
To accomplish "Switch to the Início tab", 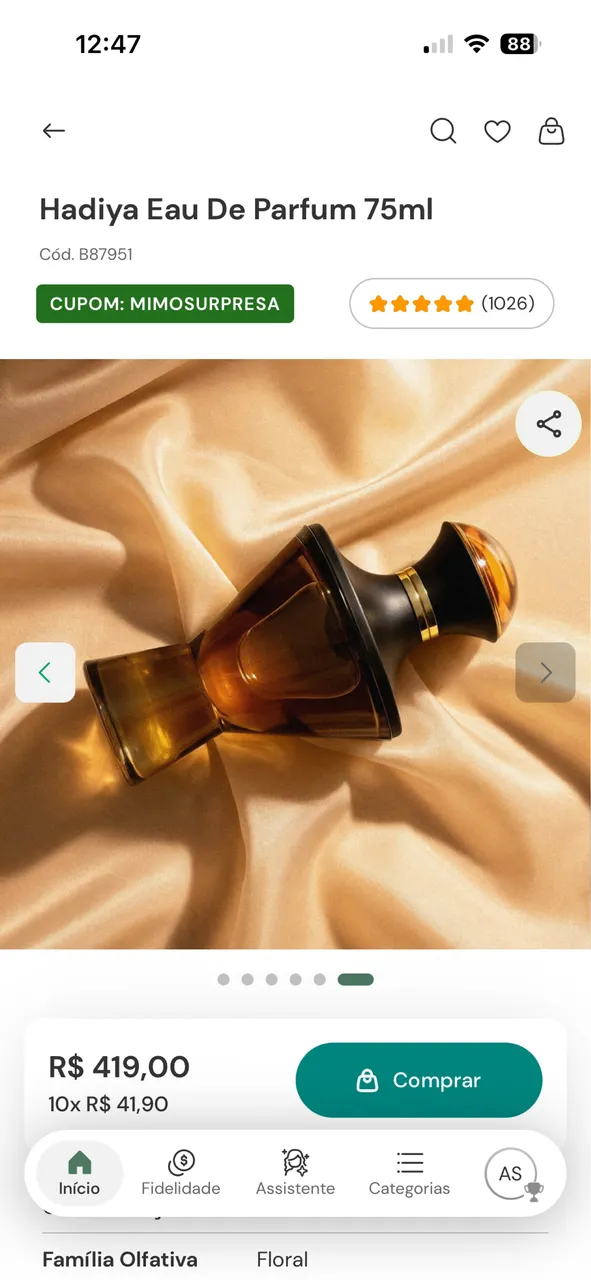I will pyautogui.click(x=79, y=1173).
